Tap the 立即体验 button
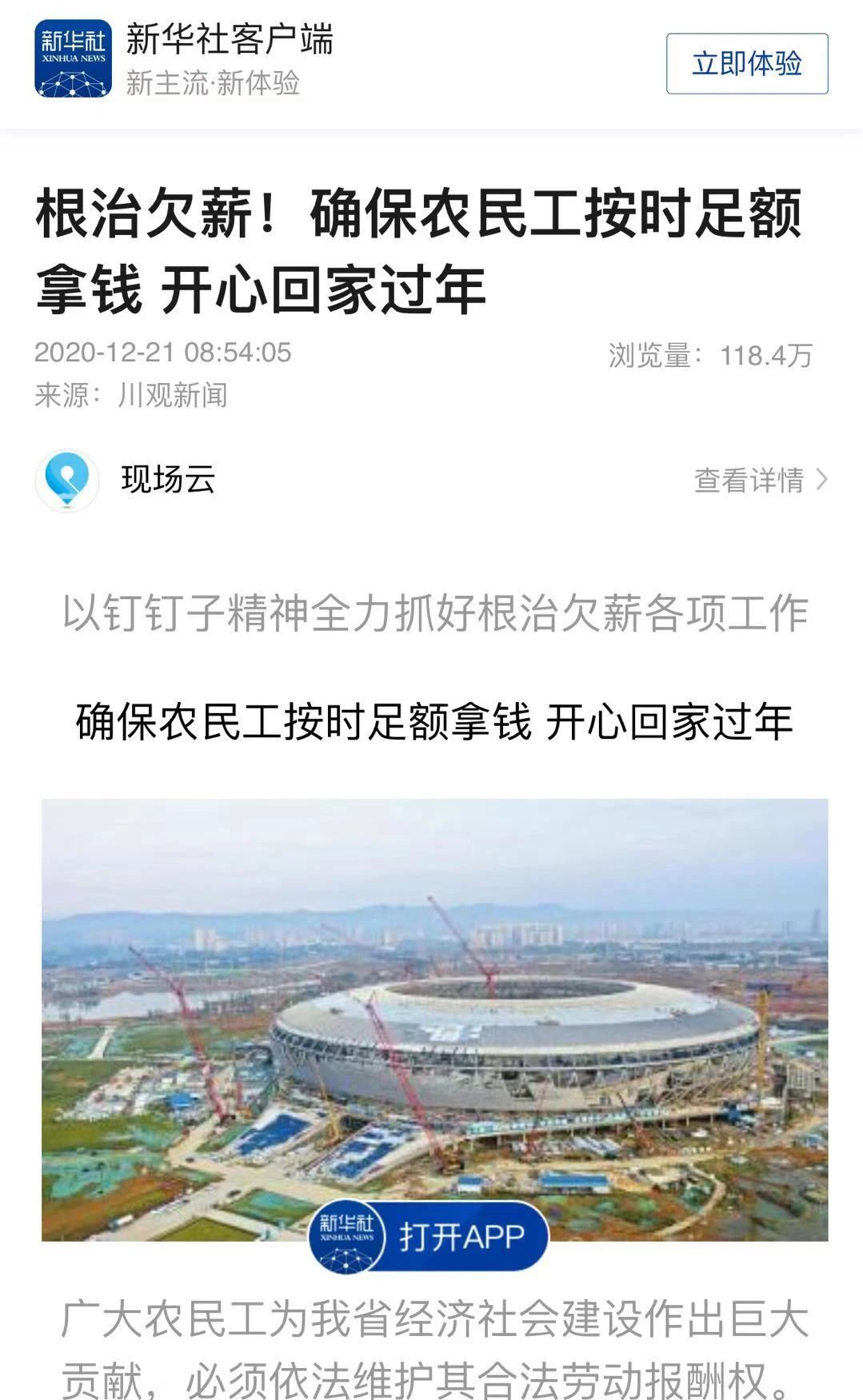Image resolution: width=863 pixels, height=1400 pixels. point(746,64)
